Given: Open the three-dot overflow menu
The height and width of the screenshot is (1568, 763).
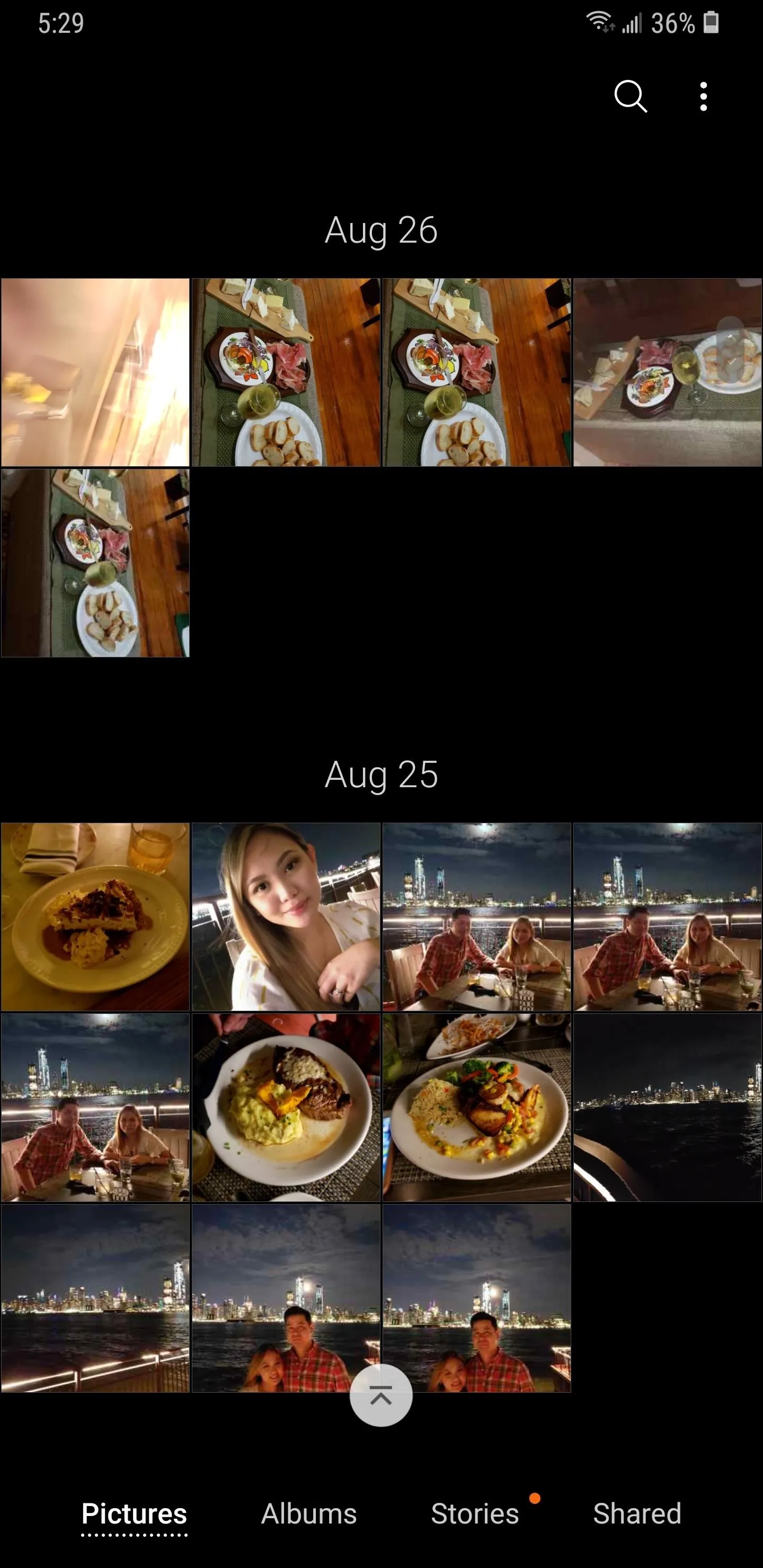Looking at the screenshot, I should tap(703, 96).
